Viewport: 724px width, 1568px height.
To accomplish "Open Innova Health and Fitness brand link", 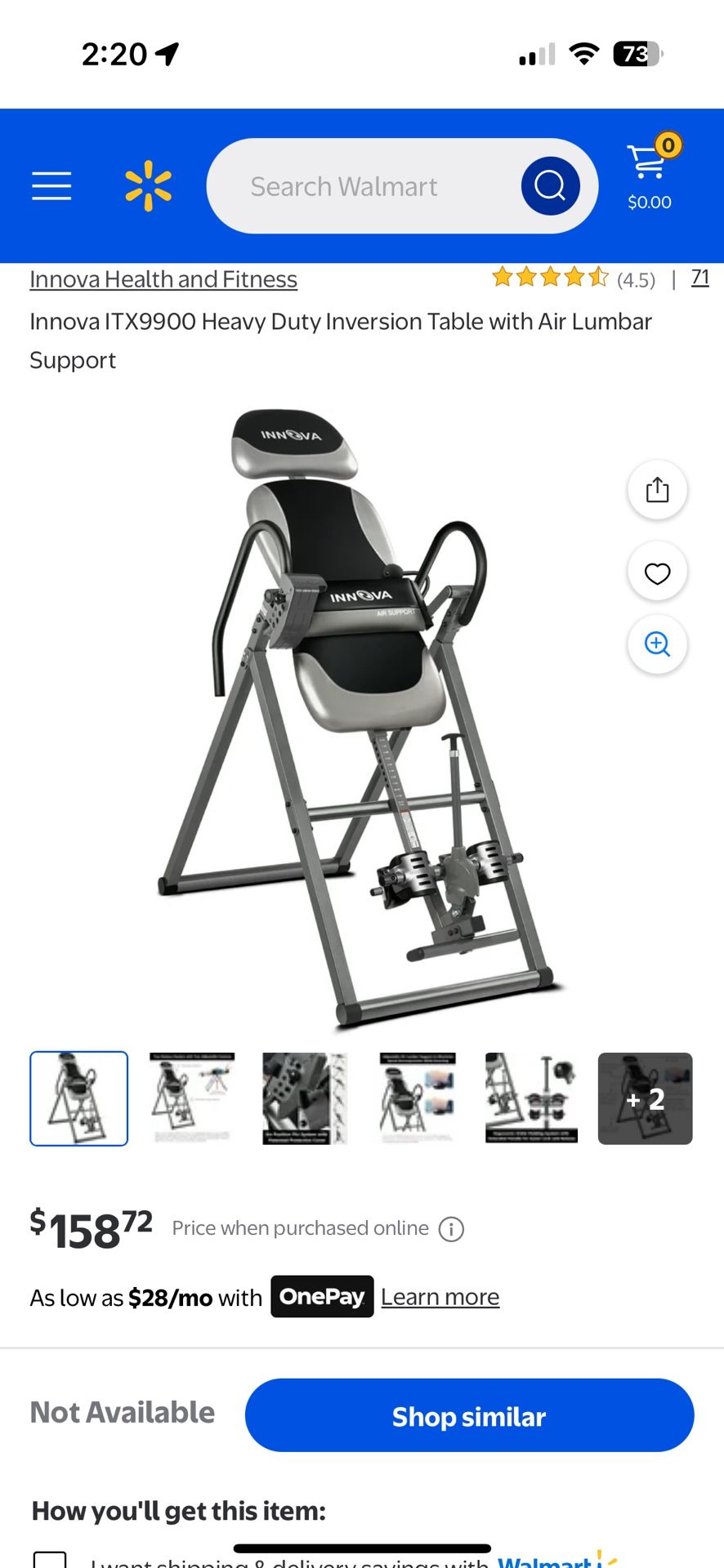I will 163,279.
